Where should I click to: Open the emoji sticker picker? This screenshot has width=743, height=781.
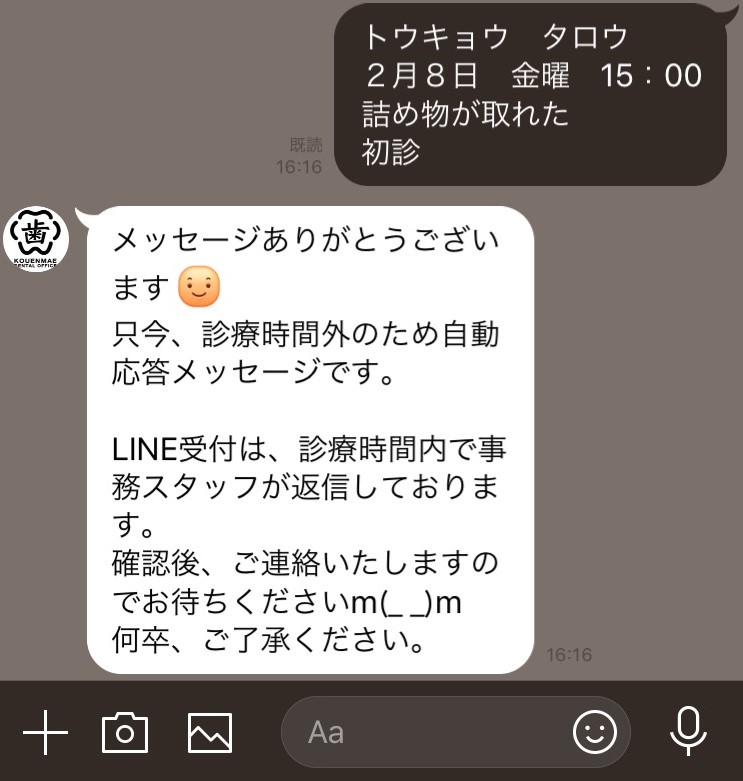click(x=594, y=733)
